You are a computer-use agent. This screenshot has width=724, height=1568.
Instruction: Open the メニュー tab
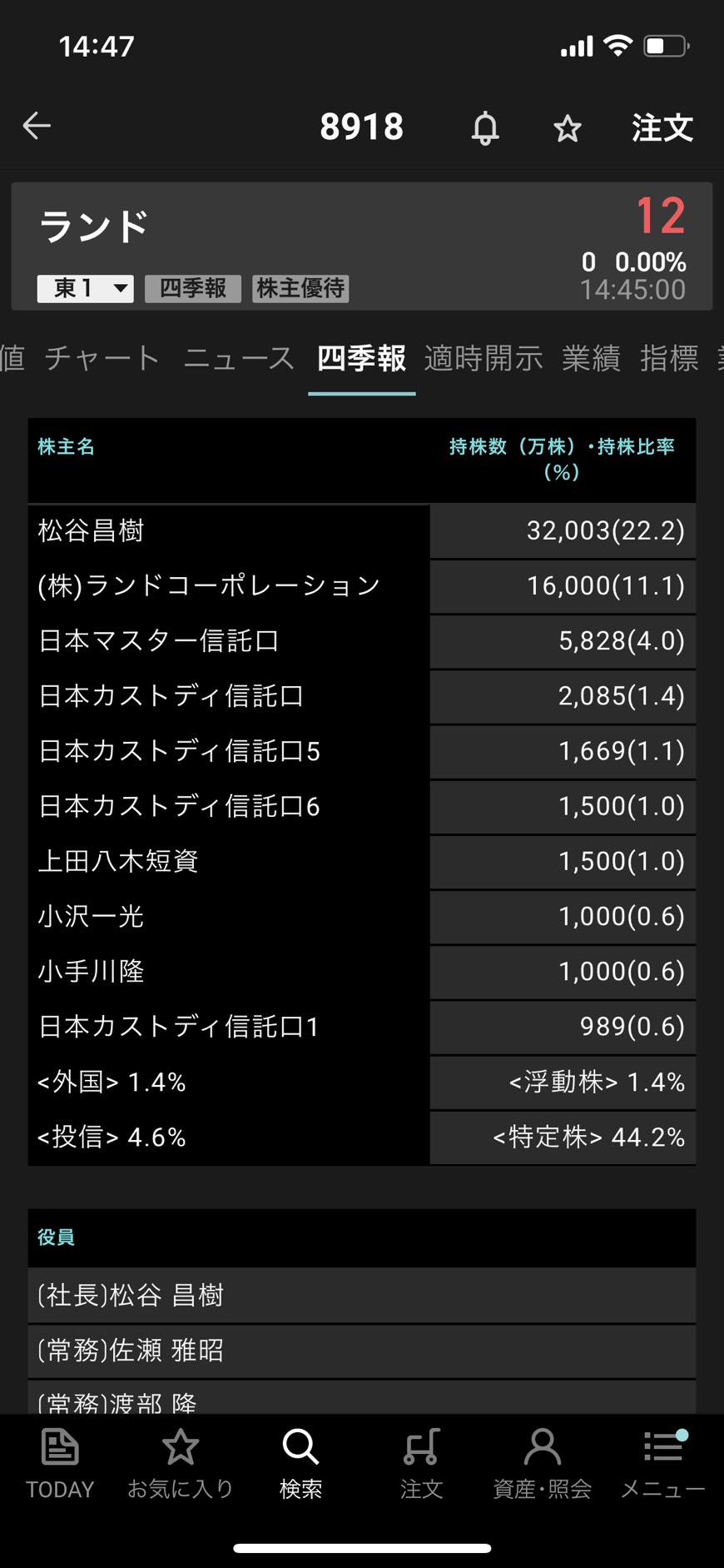(663, 1465)
